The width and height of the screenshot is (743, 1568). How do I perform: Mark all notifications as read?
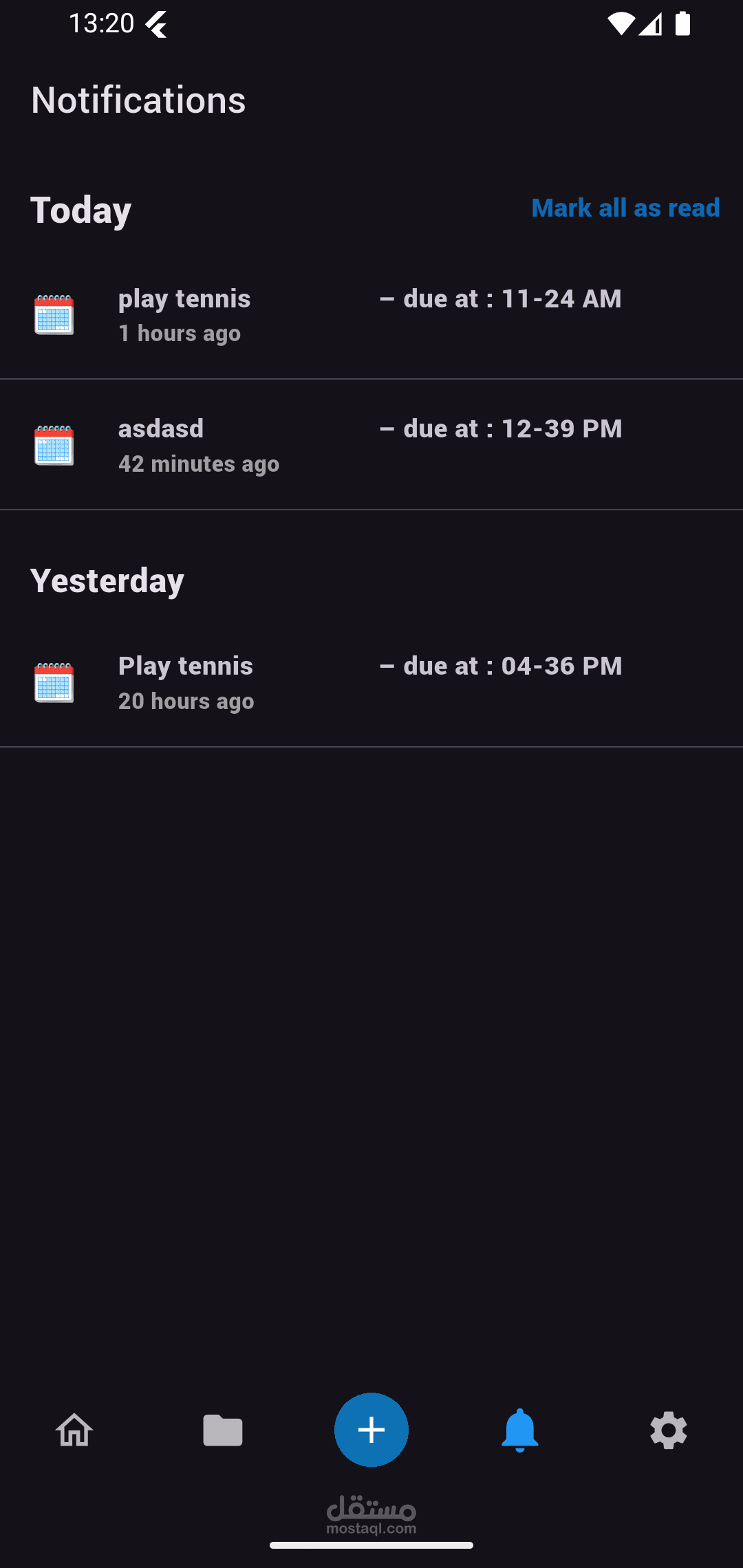[625, 208]
